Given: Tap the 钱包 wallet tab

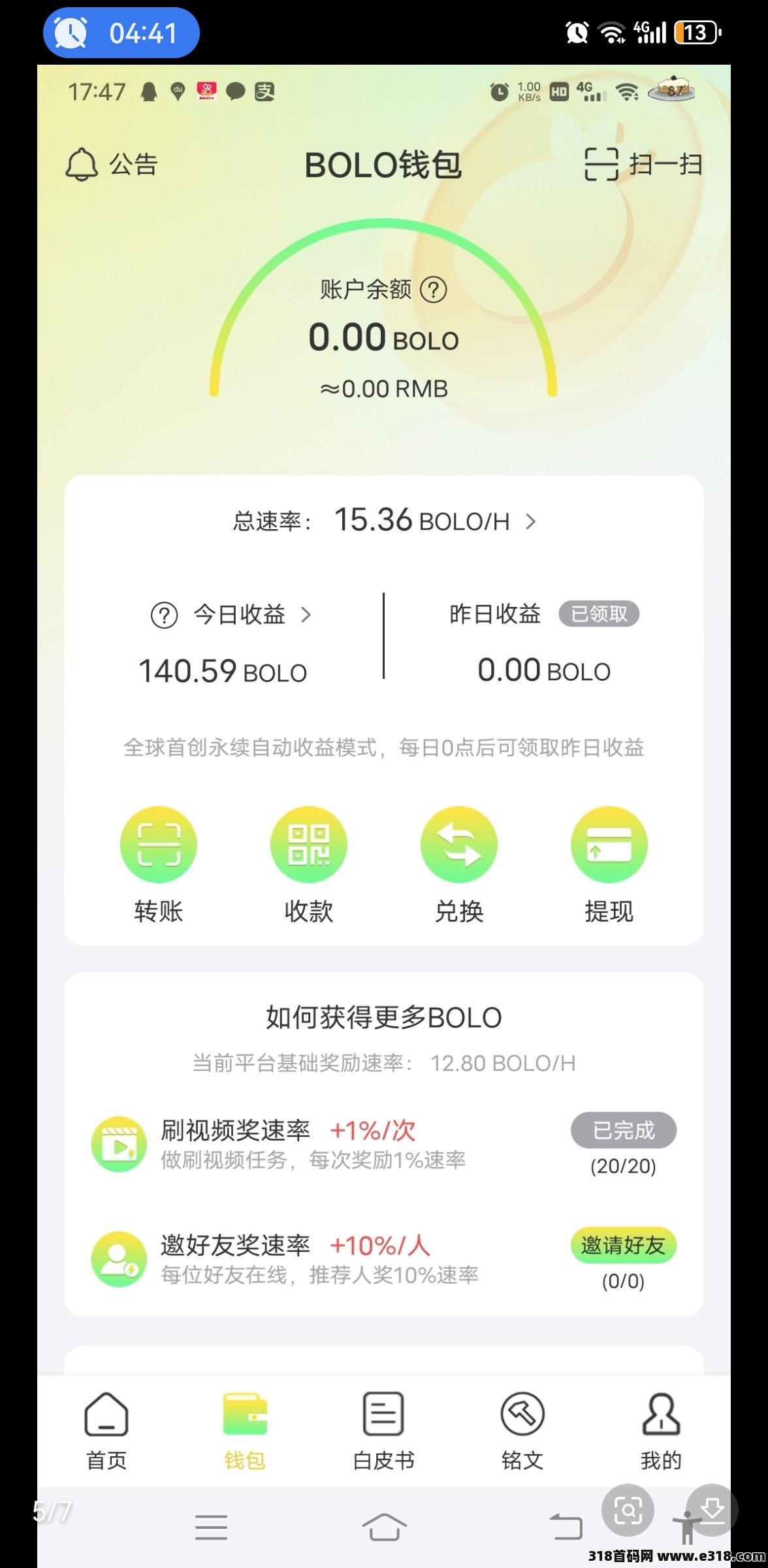Looking at the screenshot, I should pyautogui.click(x=245, y=1431).
